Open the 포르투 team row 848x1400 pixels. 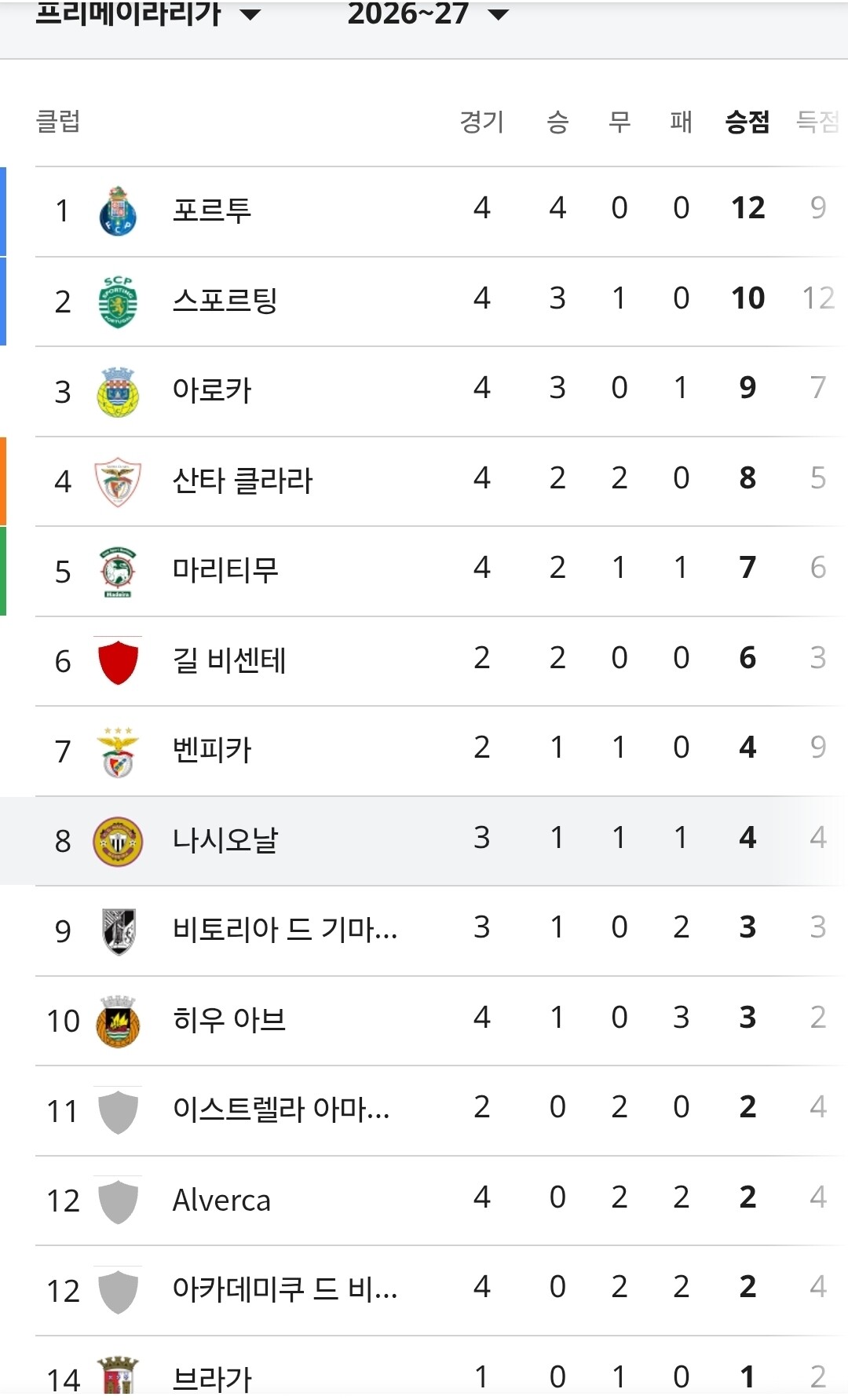(x=424, y=211)
